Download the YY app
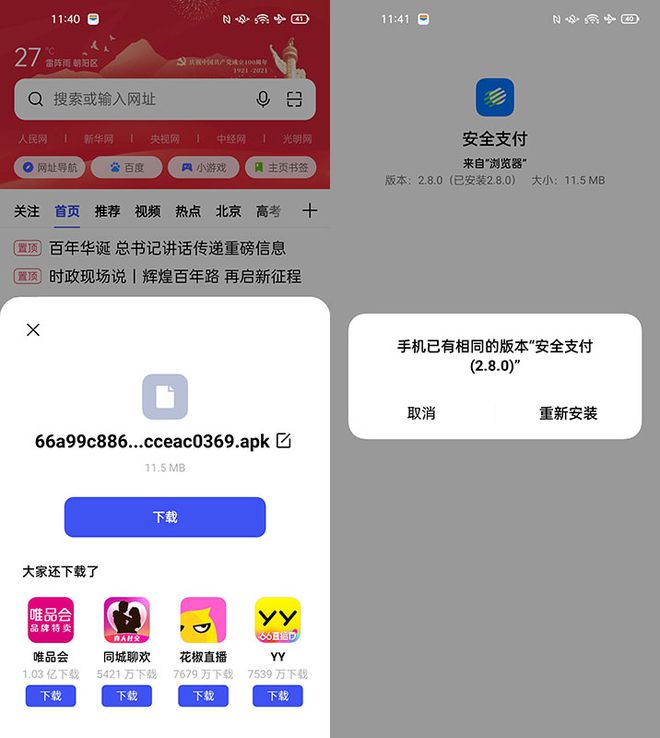This screenshot has height=738, width=660. click(x=278, y=696)
